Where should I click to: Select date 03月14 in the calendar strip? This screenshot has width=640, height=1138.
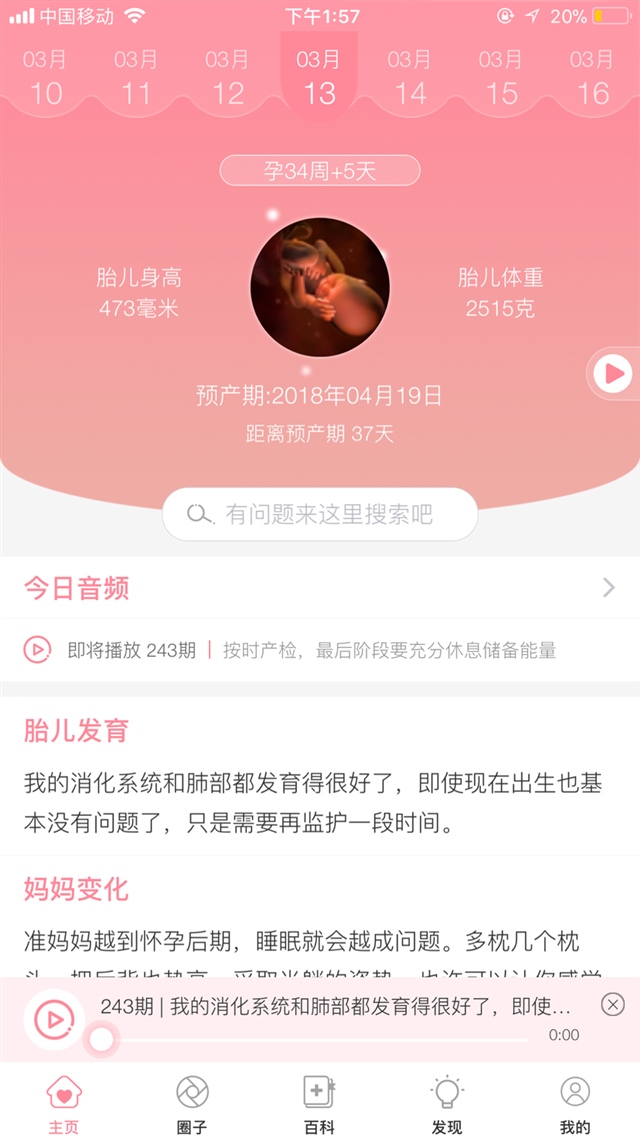click(410, 78)
